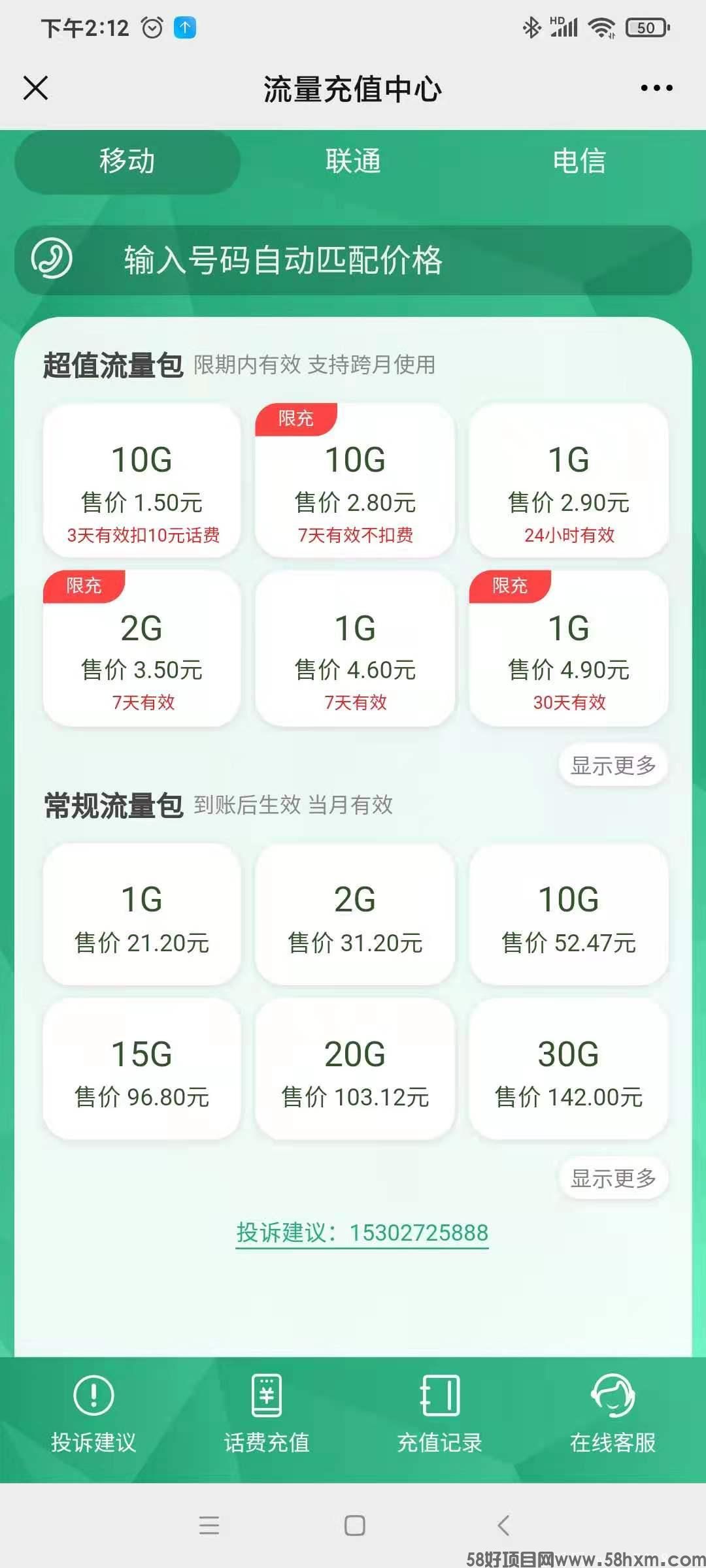Open 投诉建议 in bottom bar

pyautogui.click(x=93, y=1414)
